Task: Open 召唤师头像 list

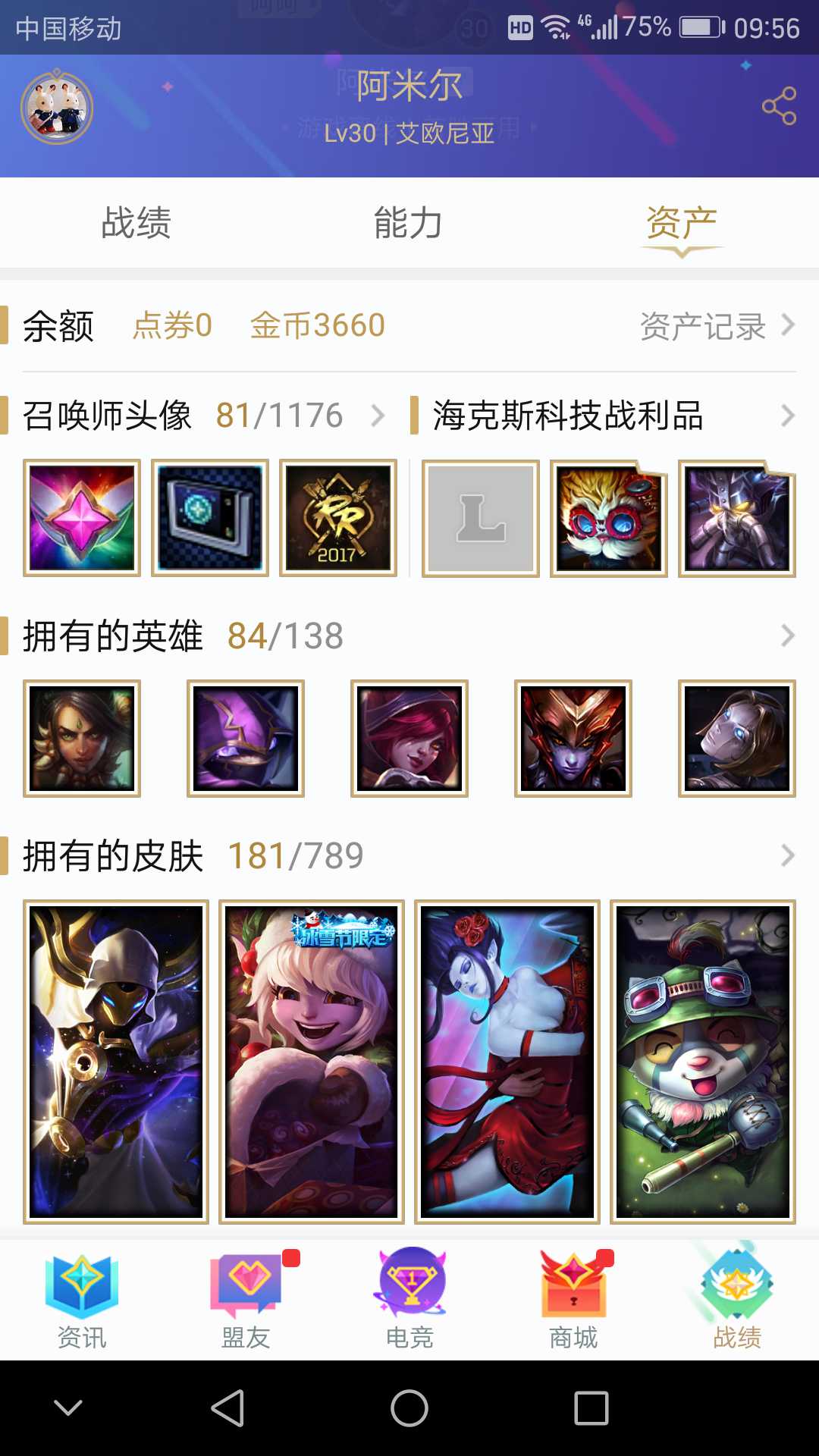Action: (x=203, y=416)
